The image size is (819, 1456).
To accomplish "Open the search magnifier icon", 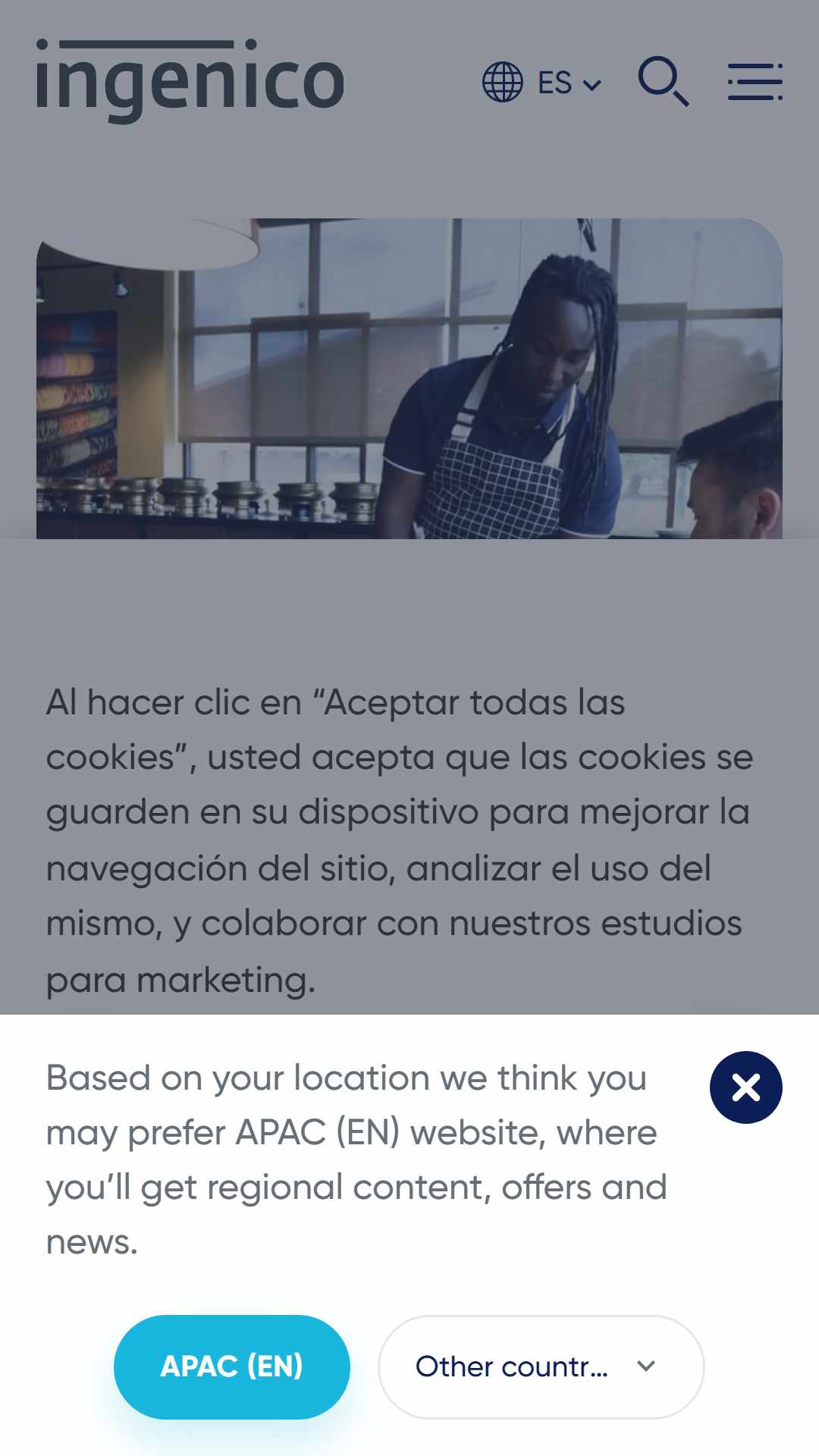I will (x=663, y=80).
